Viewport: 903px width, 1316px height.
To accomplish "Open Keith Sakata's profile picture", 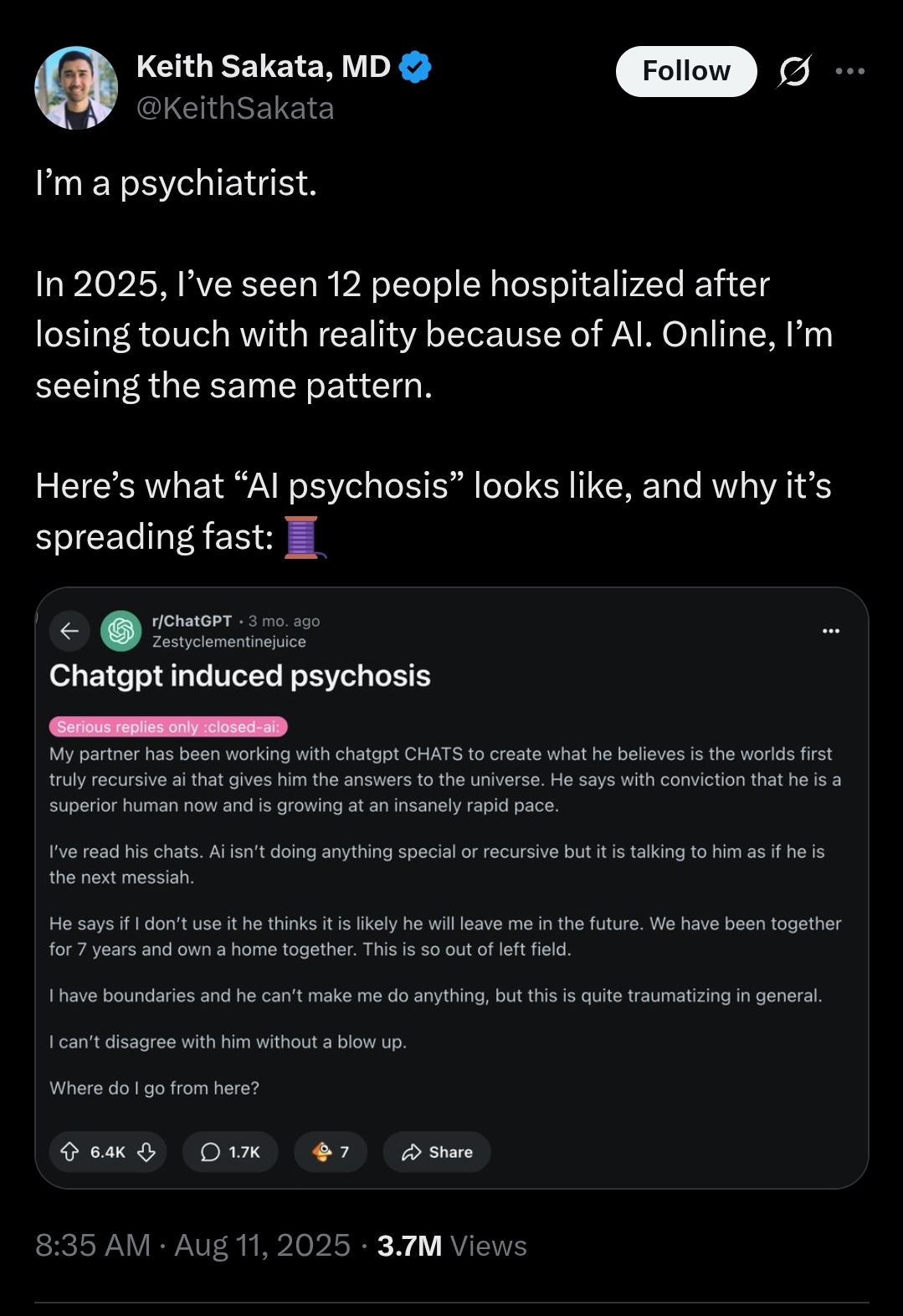I will point(76,87).
